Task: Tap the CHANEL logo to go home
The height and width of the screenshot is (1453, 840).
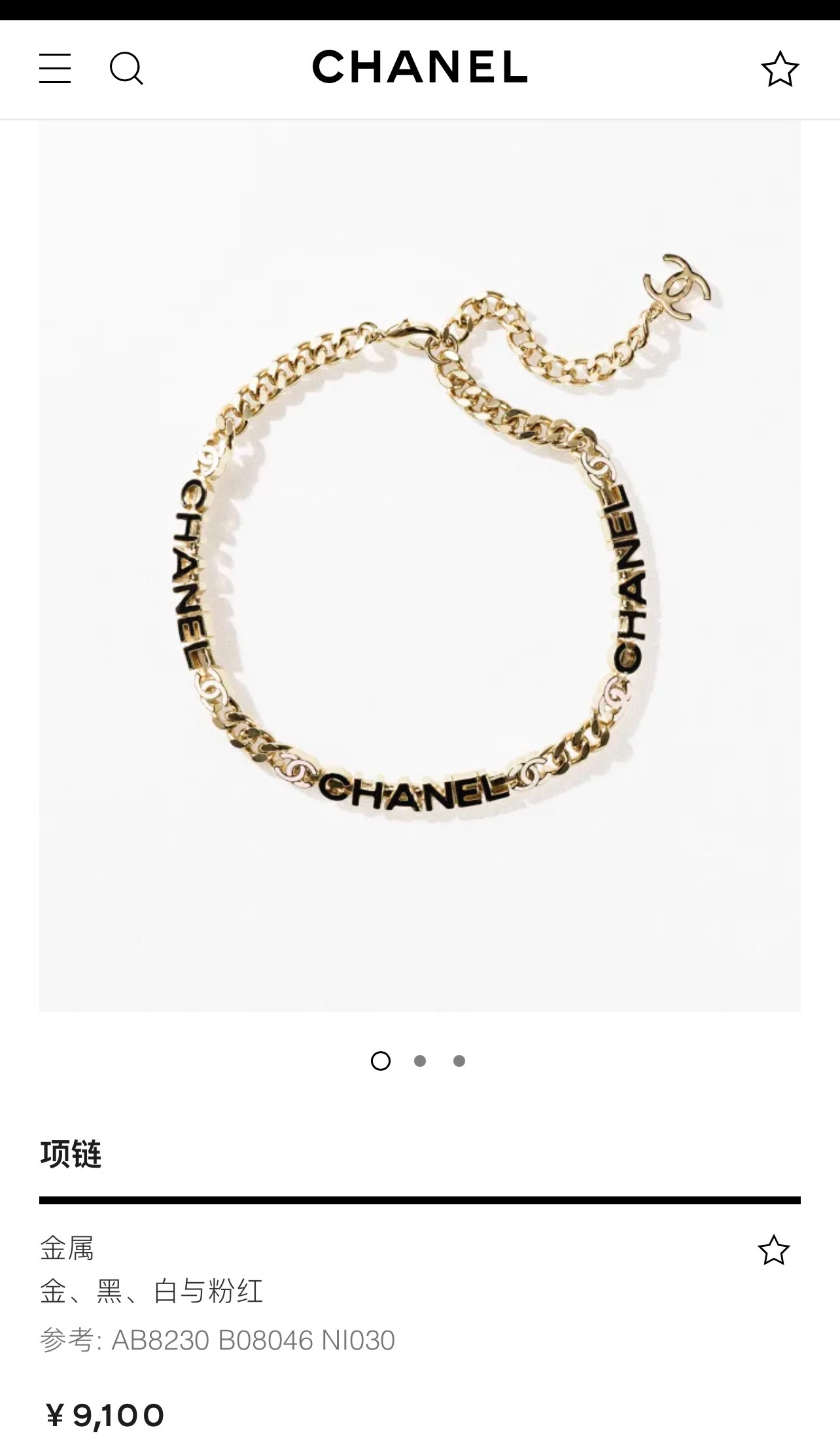Action: [419, 67]
